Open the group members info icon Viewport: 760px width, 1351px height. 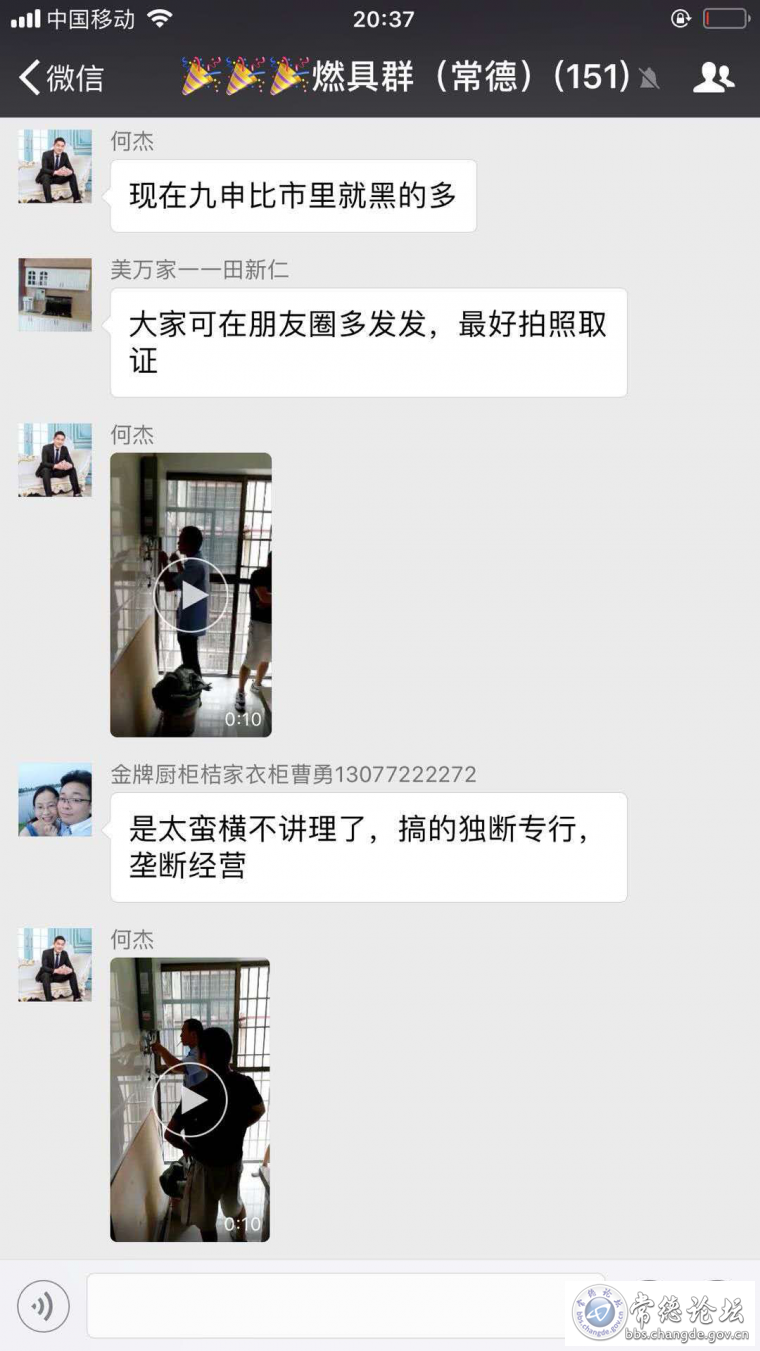click(x=713, y=77)
